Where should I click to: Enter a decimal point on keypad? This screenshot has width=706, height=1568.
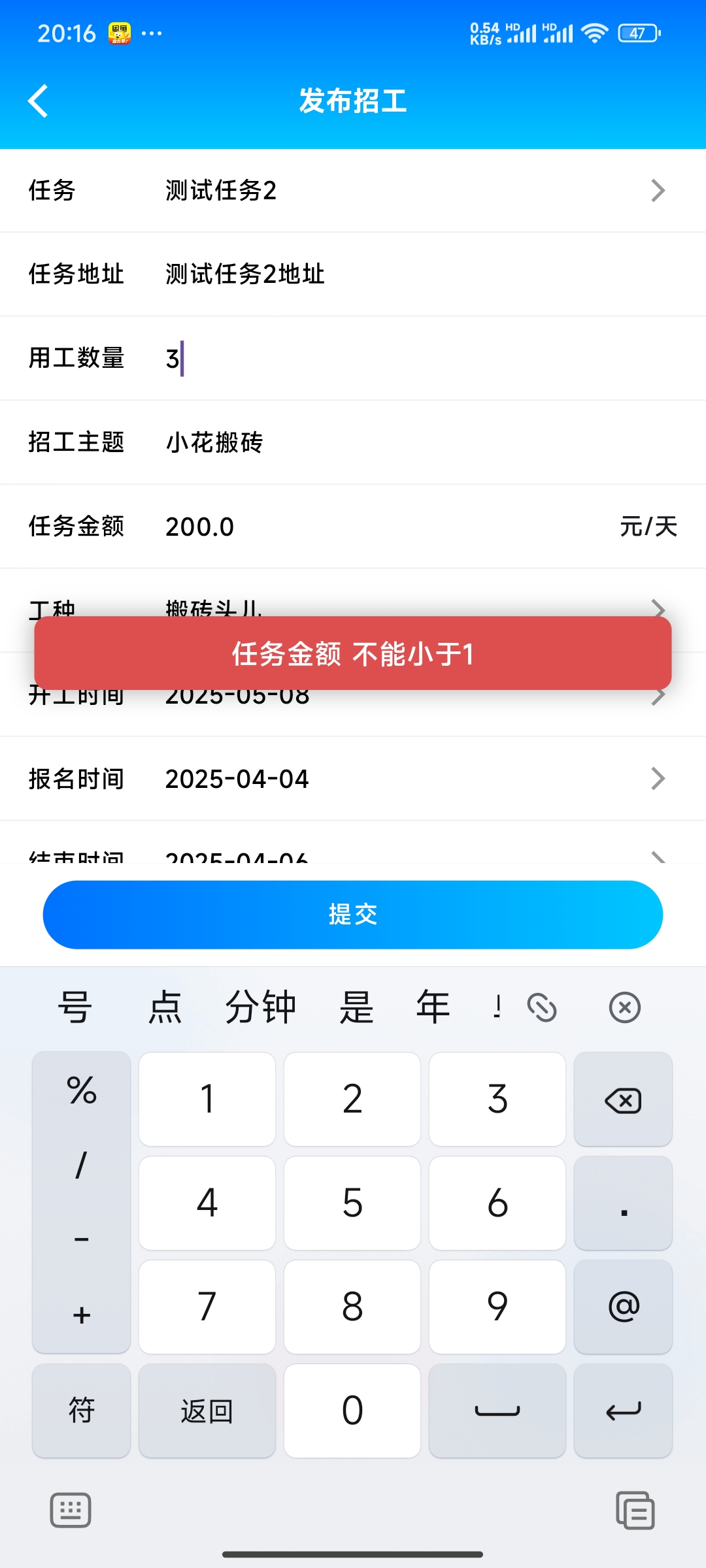click(x=623, y=1203)
